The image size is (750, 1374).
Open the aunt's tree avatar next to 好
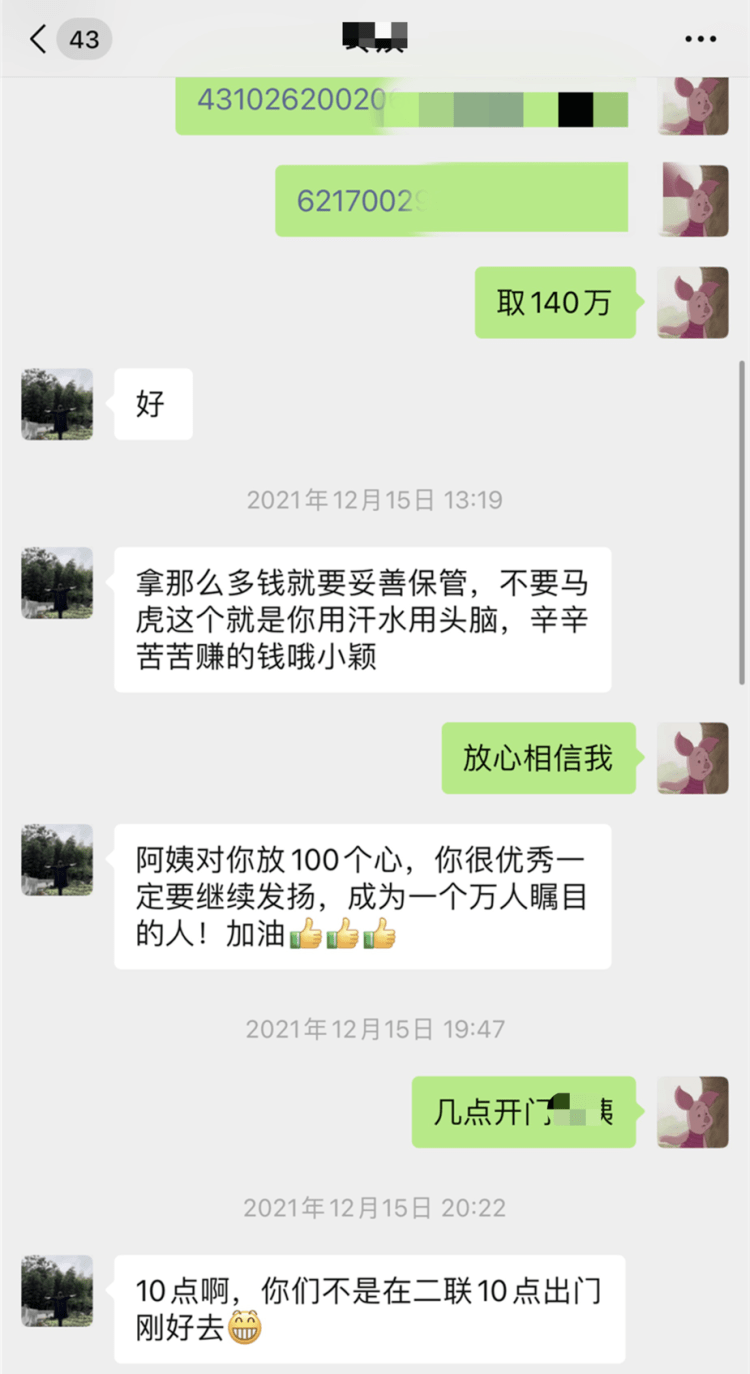57,404
